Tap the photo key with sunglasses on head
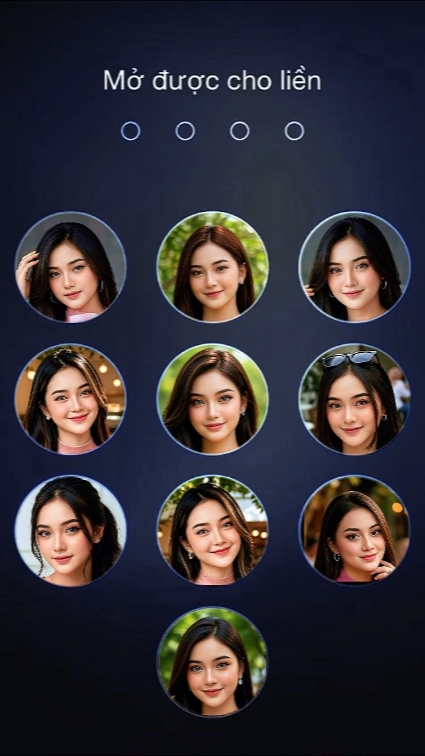 point(354,399)
